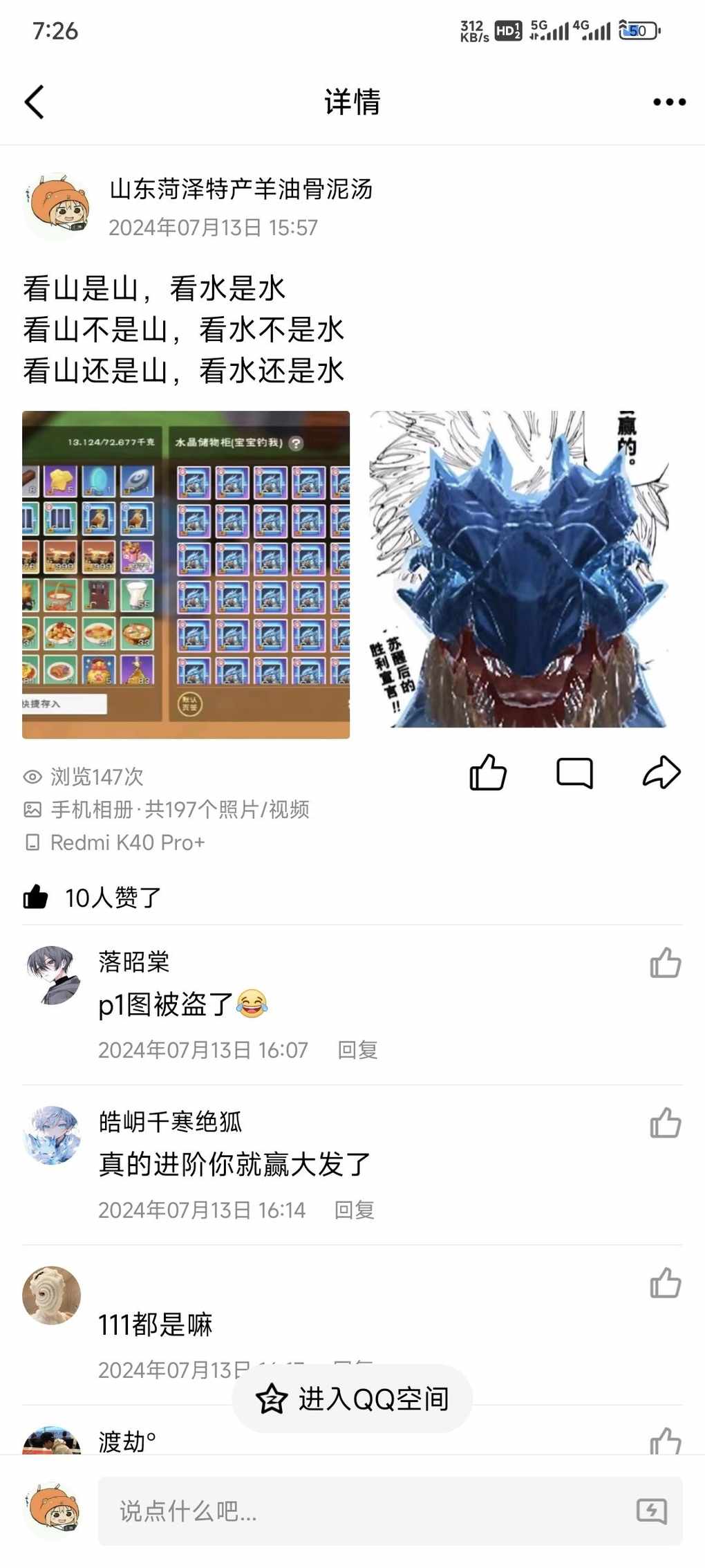Open the three-dot overflow menu

click(669, 102)
